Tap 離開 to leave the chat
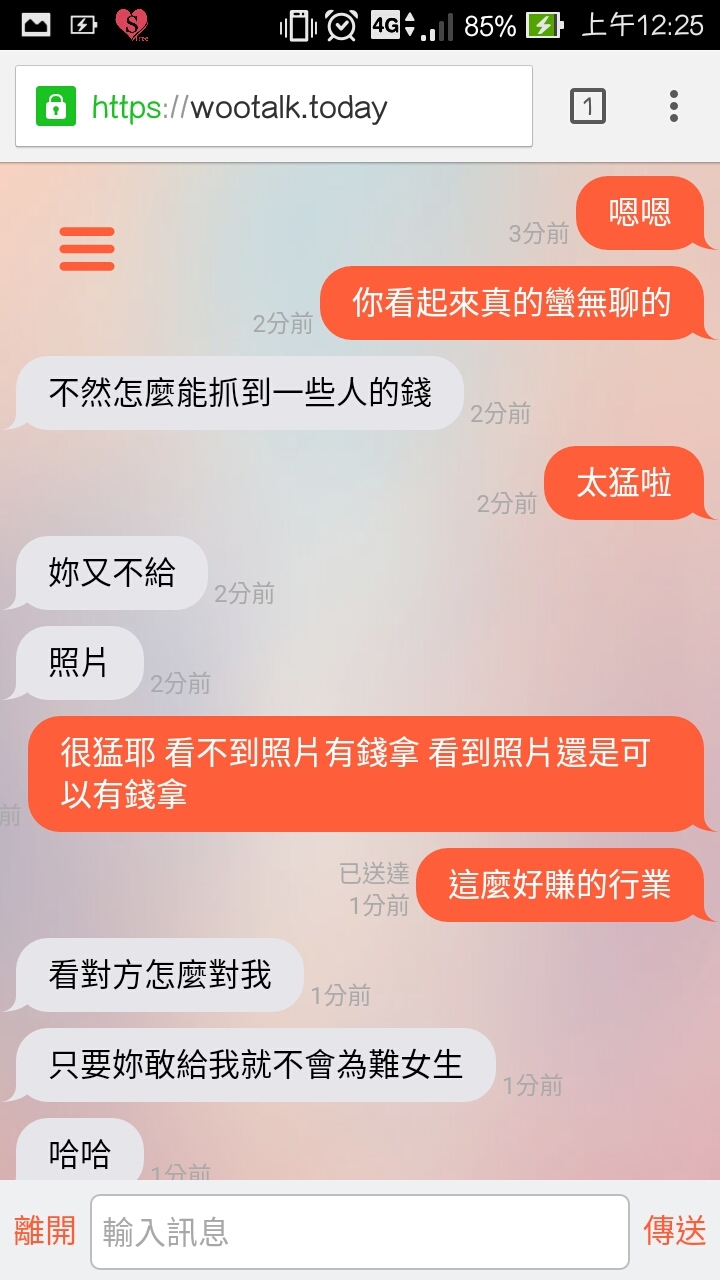This screenshot has height=1280, width=720. tap(45, 1230)
